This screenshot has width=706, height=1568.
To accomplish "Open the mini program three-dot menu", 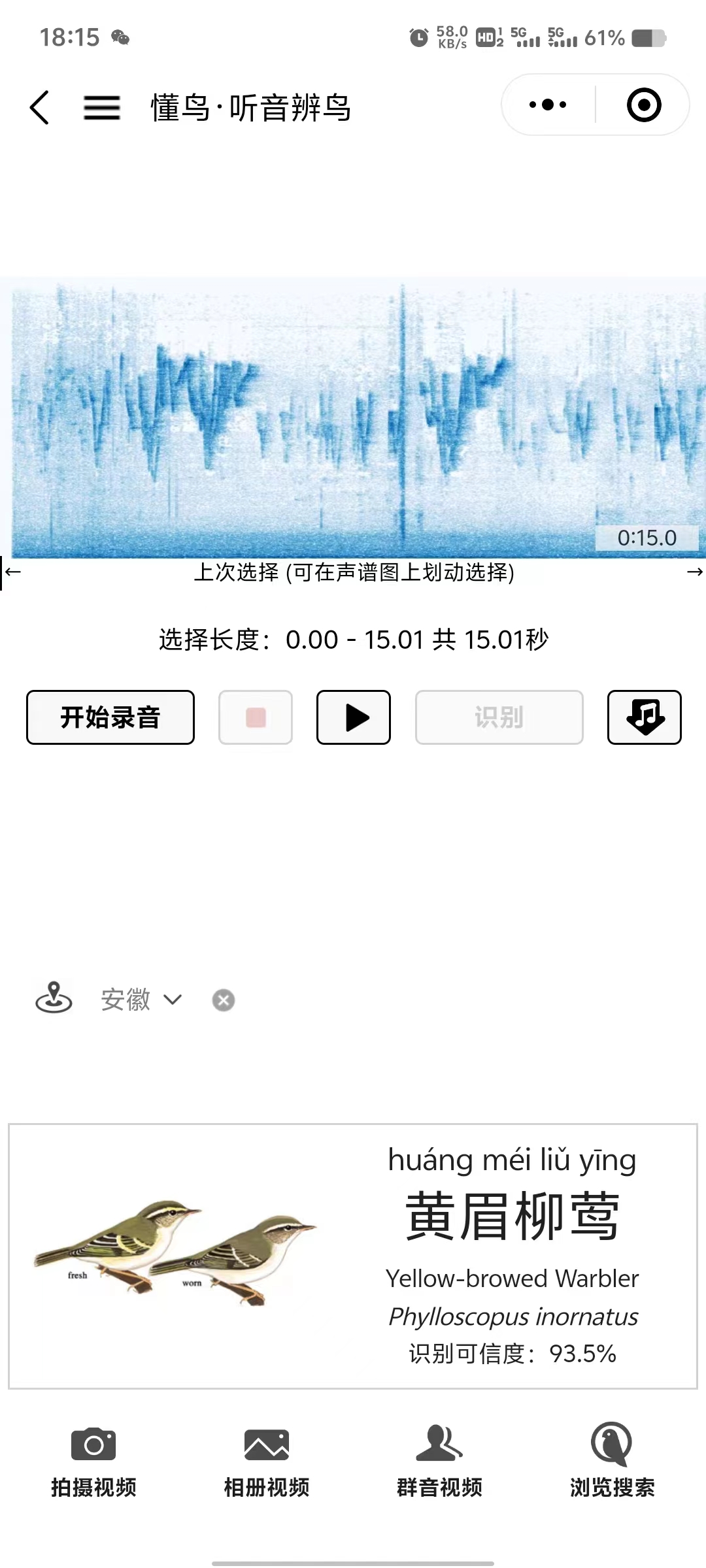I will click(x=548, y=105).
